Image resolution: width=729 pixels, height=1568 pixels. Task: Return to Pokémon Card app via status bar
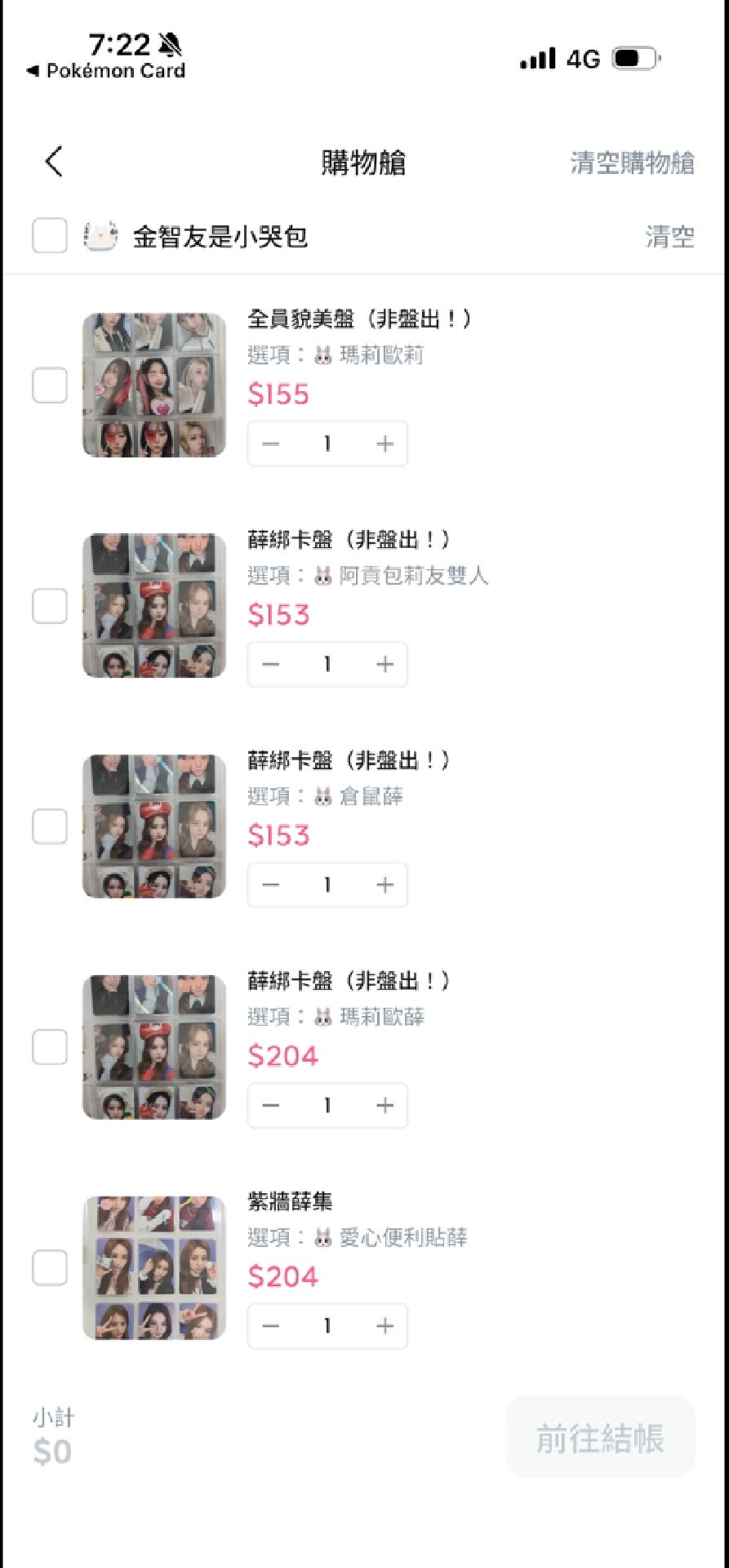pos(106,71)
